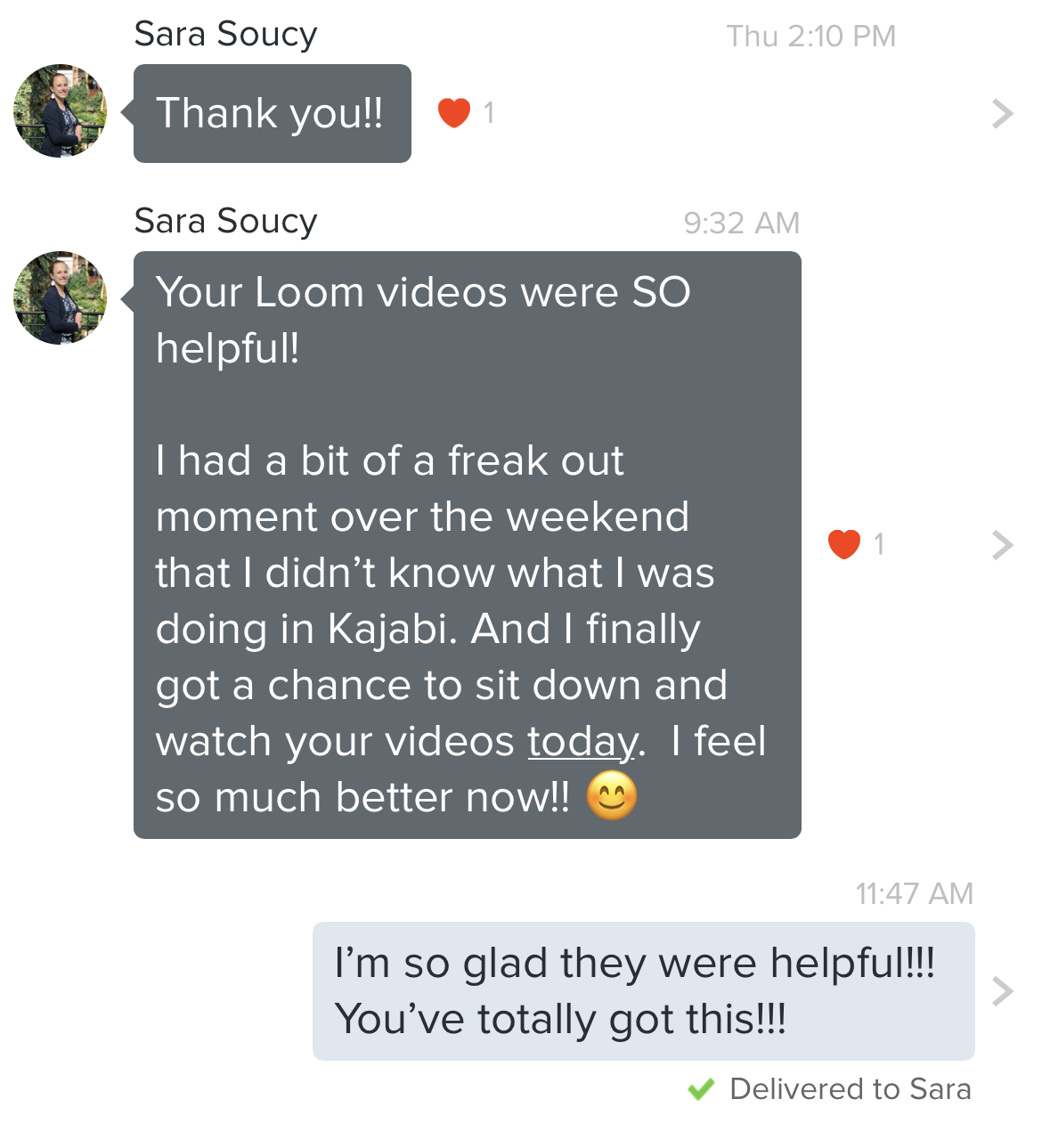Tap the heart on "Thank you!!" message
Screen dimensions: 1042x1148
tap(454, 113)
